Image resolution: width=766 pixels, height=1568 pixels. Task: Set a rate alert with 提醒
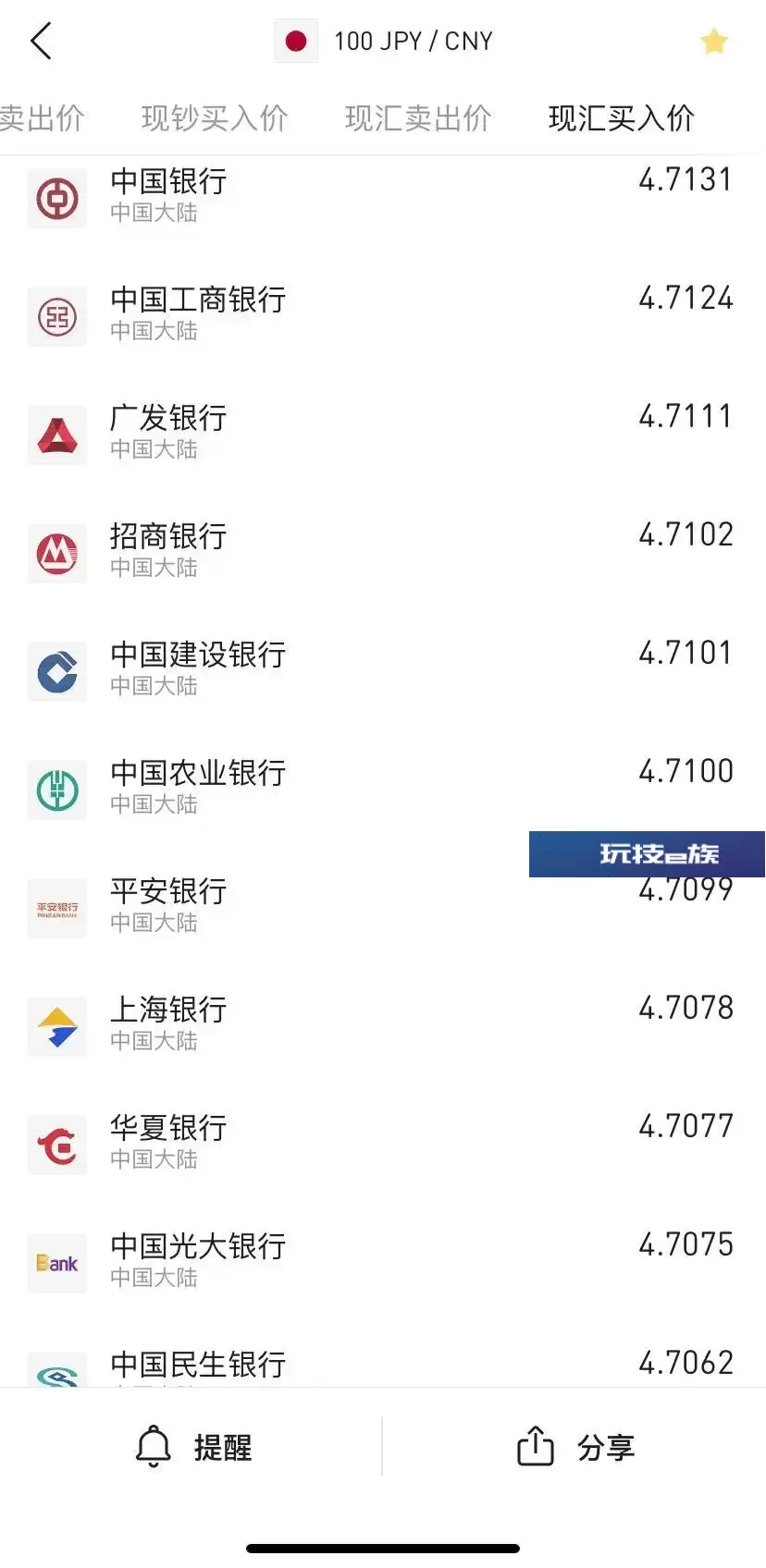(x=192, y=1447)
